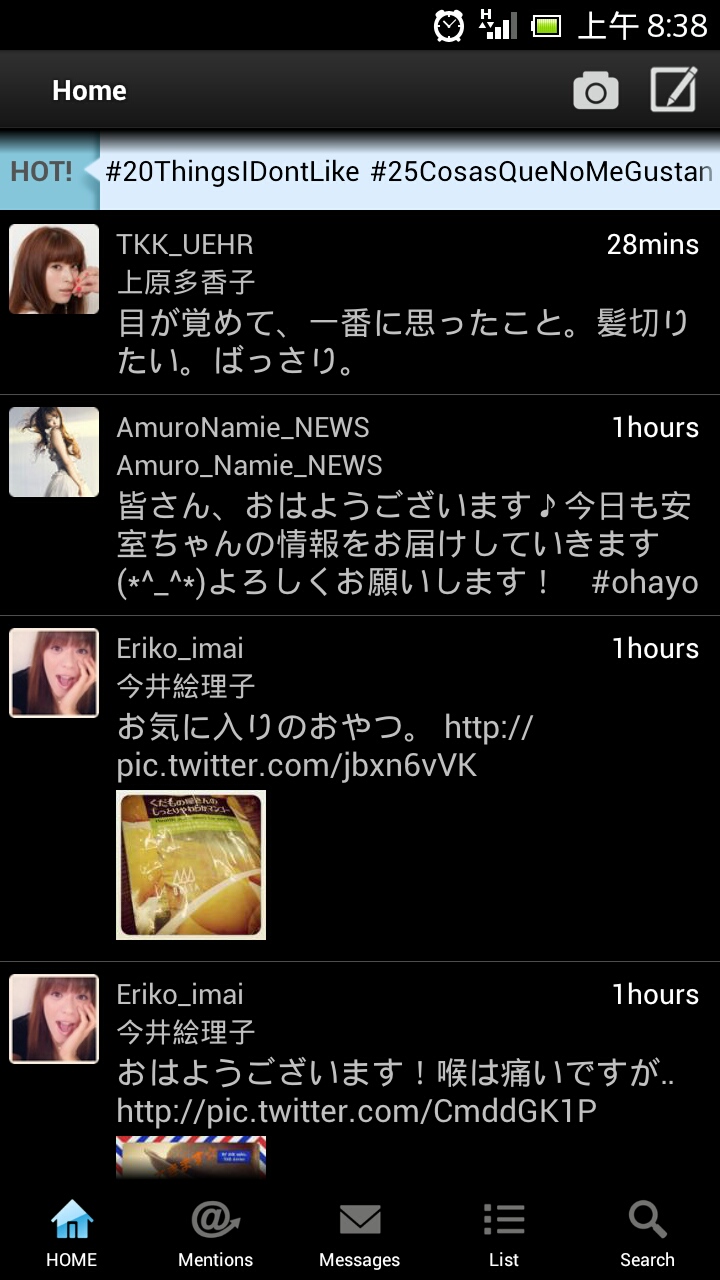
Task: Switch to the Mentions tab
Action: 215,1235
